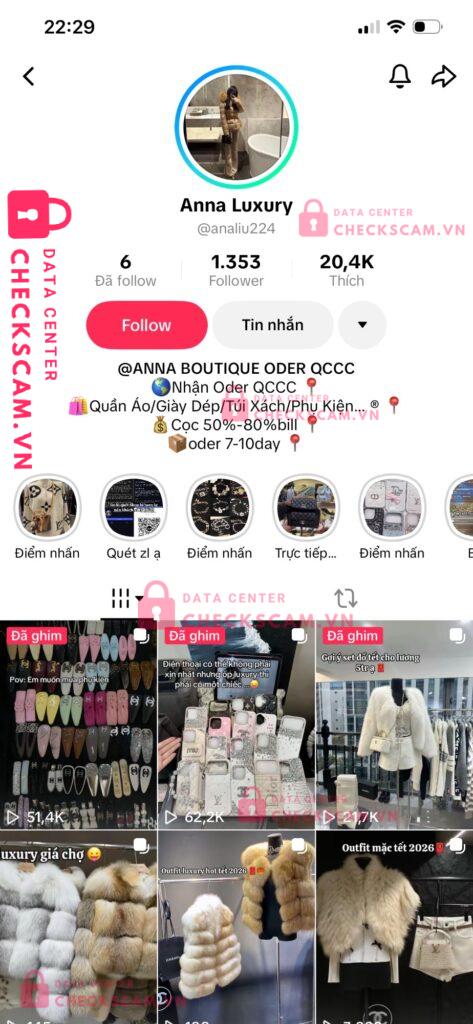Image resolution: width=473 pixels, height=1024 pixels.
Task: Play pinned video with 21,7K views
Action: coord(395,725)
